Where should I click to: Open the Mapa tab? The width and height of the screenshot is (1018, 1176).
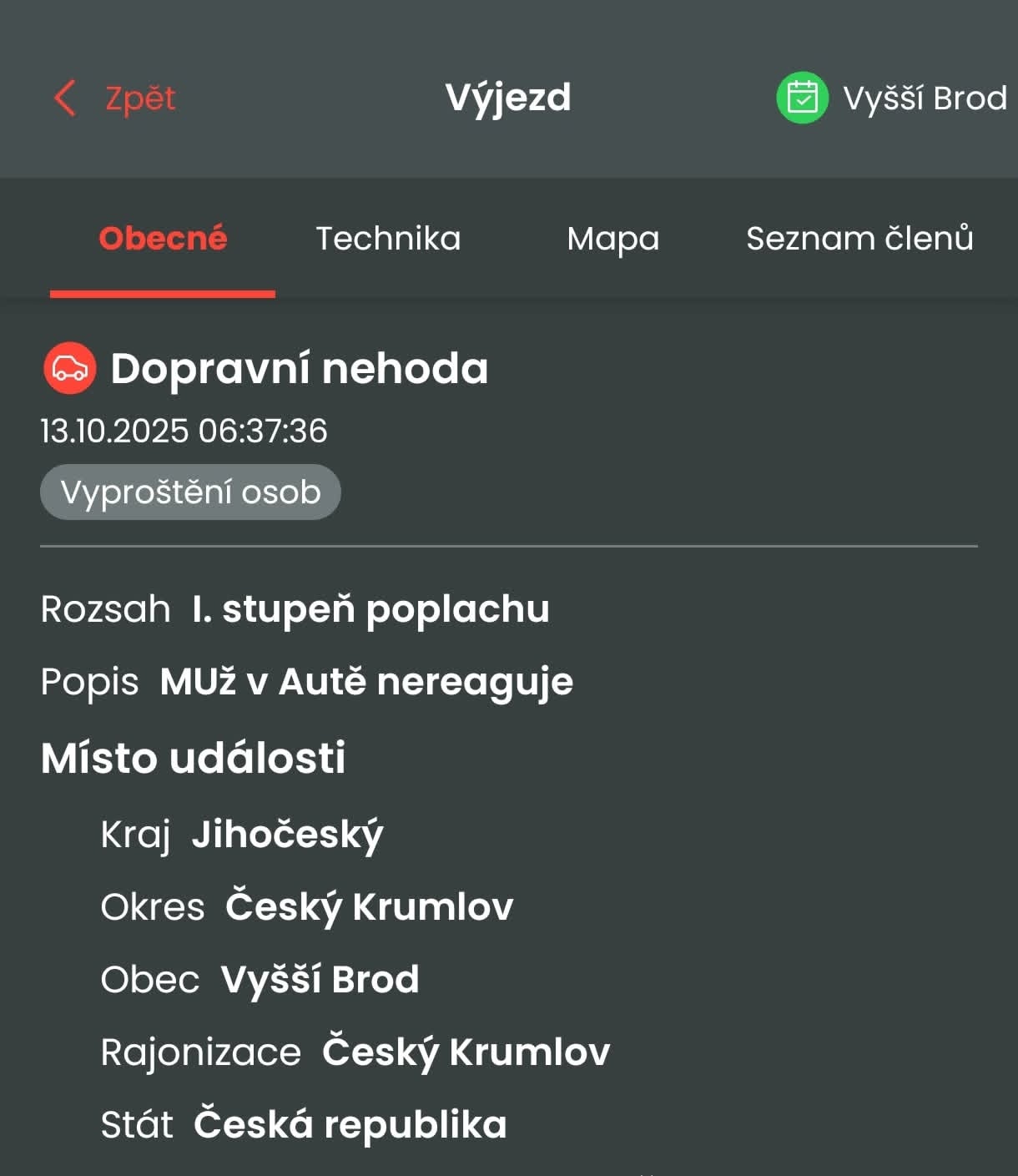point(612,239)
